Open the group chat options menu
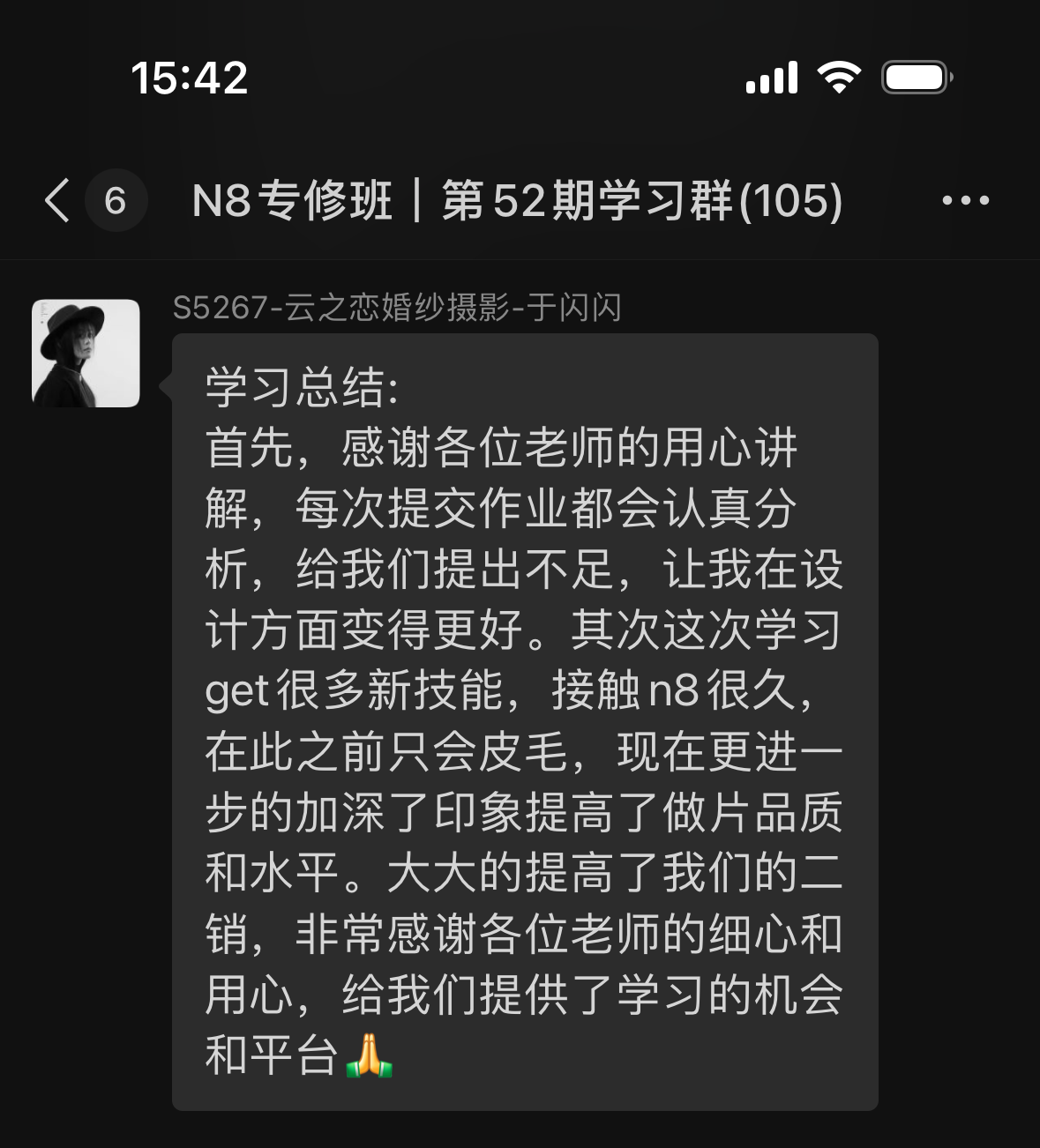 pos(965,201)
